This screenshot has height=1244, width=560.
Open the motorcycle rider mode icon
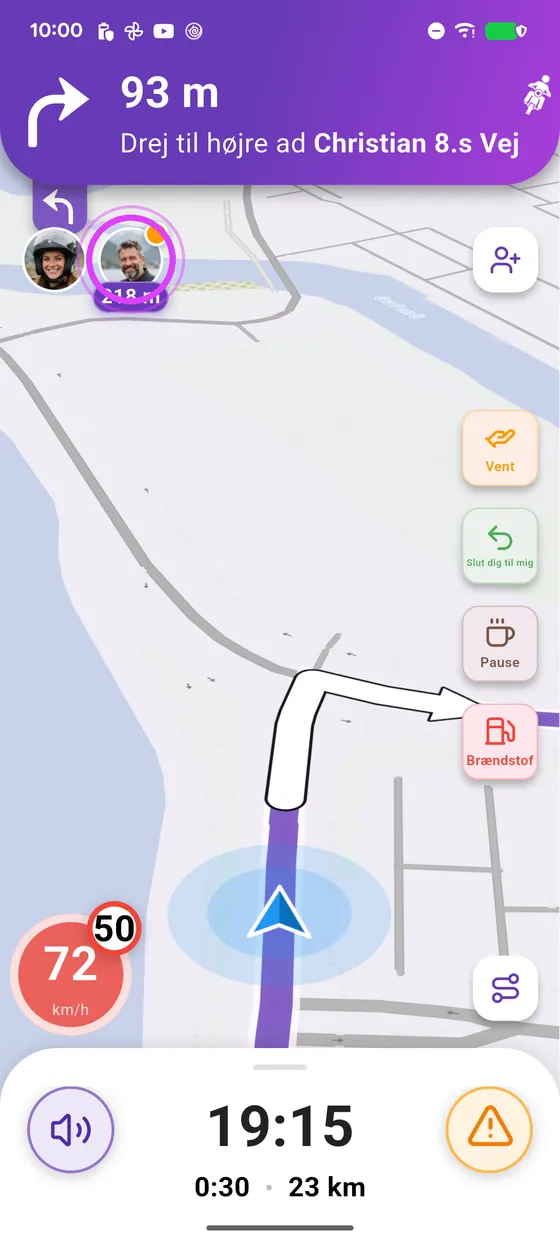tap(537, 97)
